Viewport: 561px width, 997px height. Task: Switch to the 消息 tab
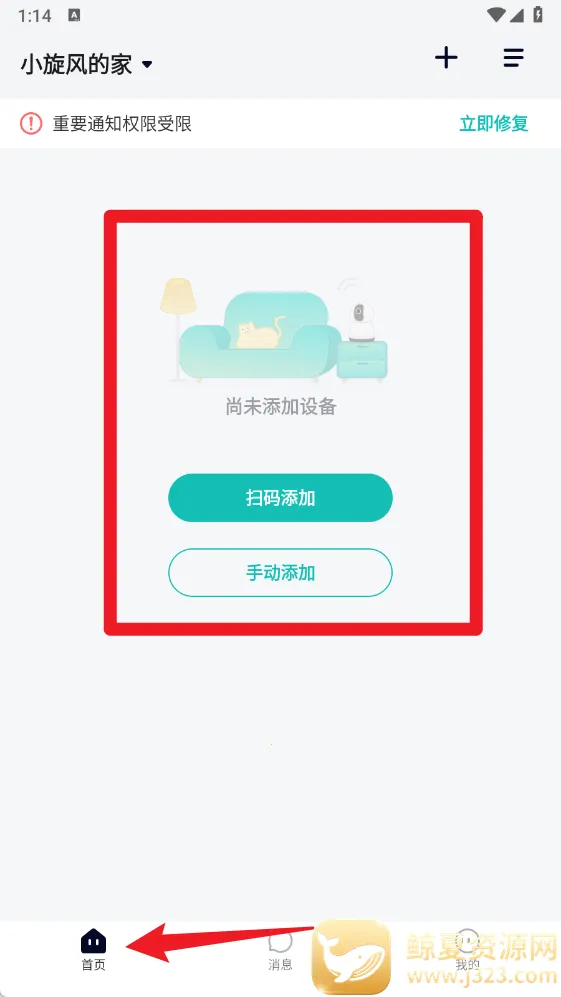coord(280,950)
